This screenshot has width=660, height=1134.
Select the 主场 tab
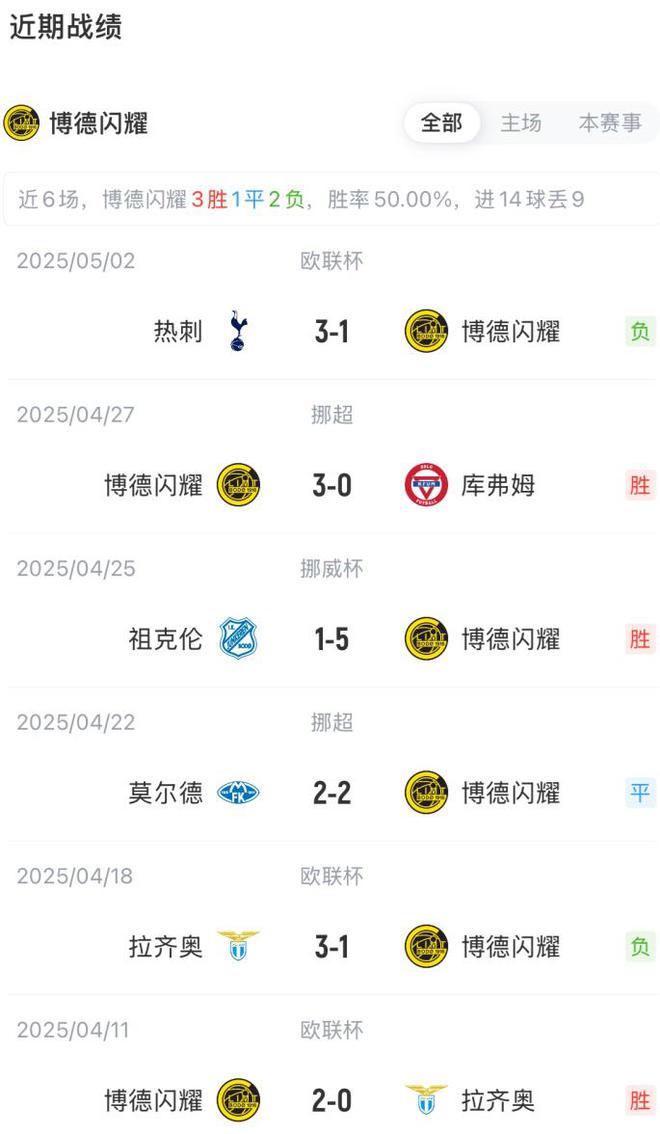tap(521, 123)
